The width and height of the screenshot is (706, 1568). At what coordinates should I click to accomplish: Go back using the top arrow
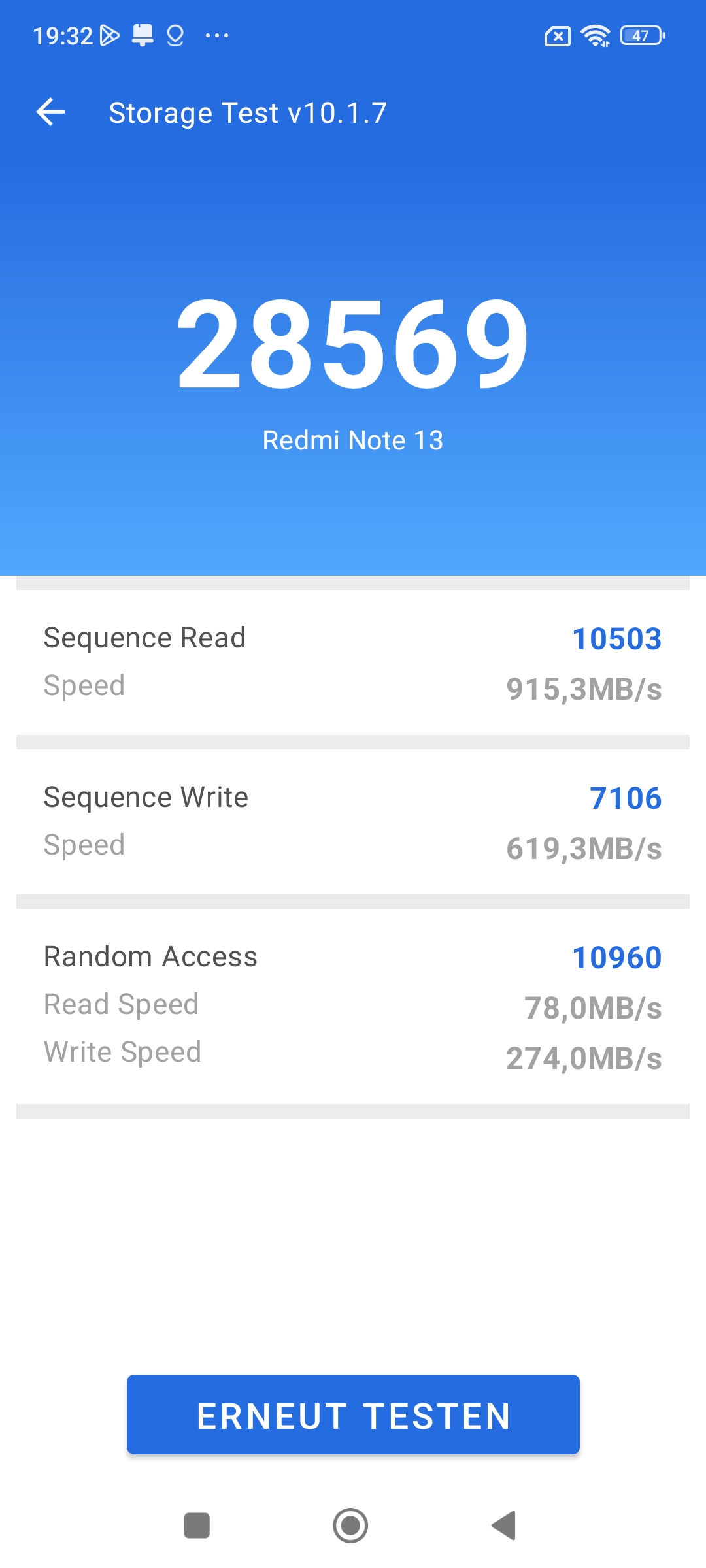click(50, 112)
